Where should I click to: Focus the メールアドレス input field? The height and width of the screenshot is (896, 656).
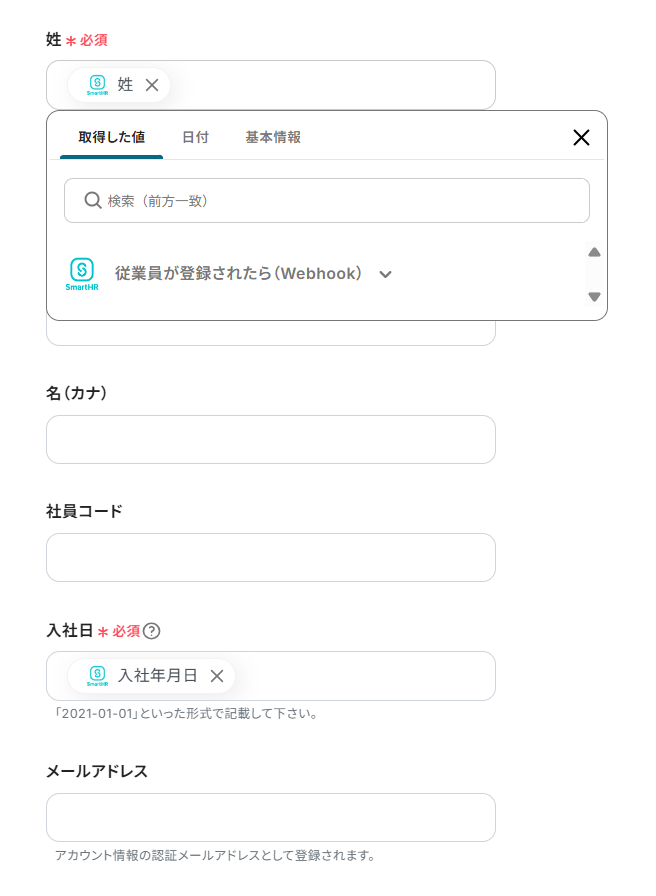pos(271,818)
